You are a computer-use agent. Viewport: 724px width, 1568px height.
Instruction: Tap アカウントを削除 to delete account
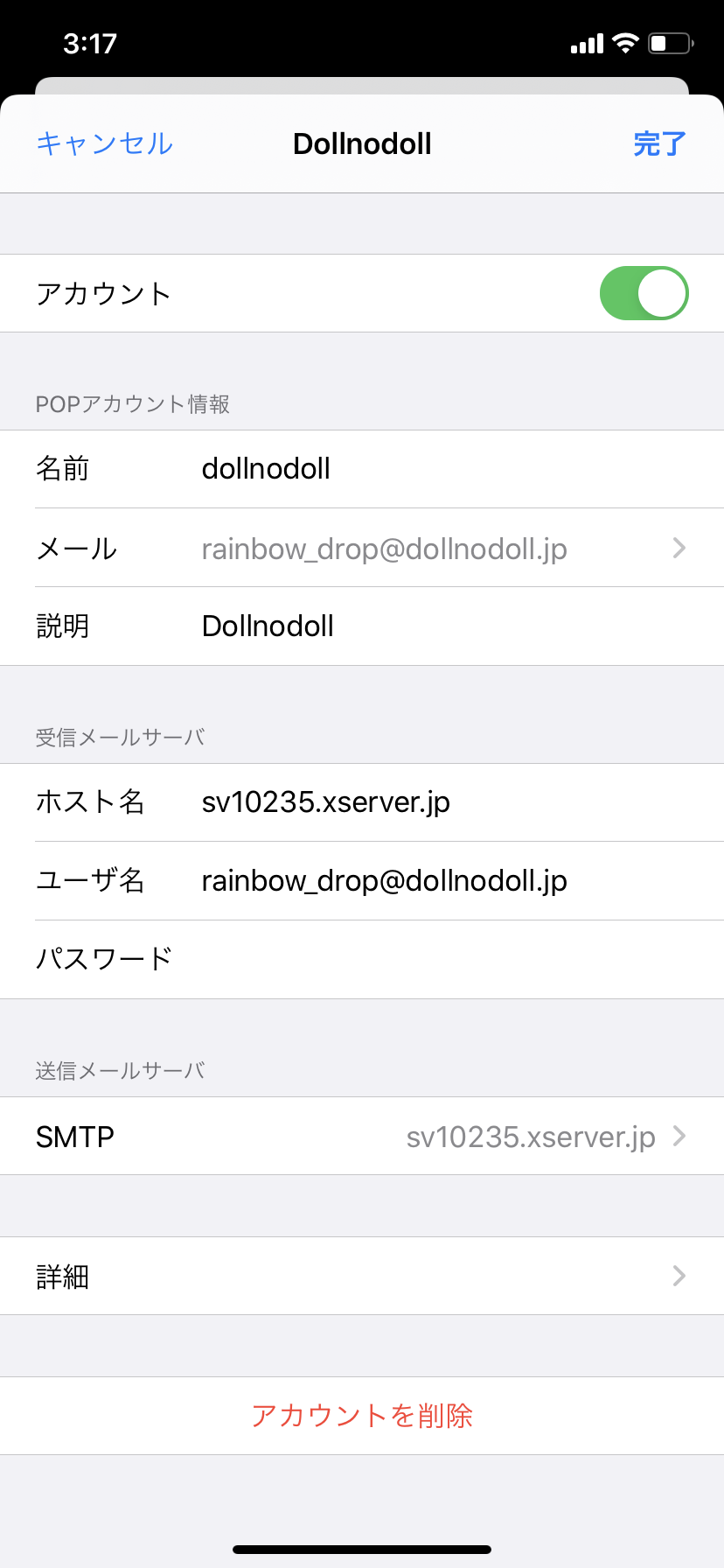362,1416
